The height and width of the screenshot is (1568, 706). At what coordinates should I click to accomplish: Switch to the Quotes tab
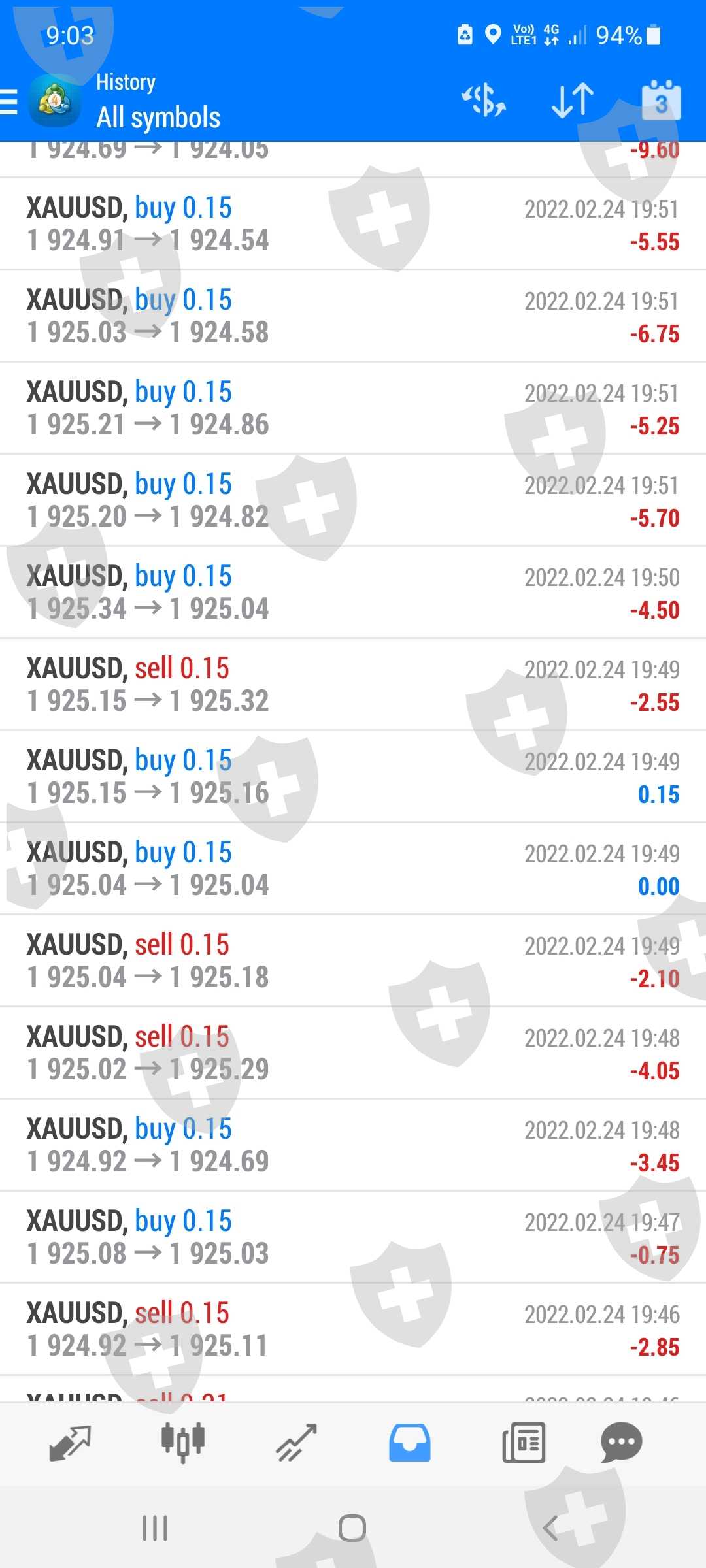70,1443
